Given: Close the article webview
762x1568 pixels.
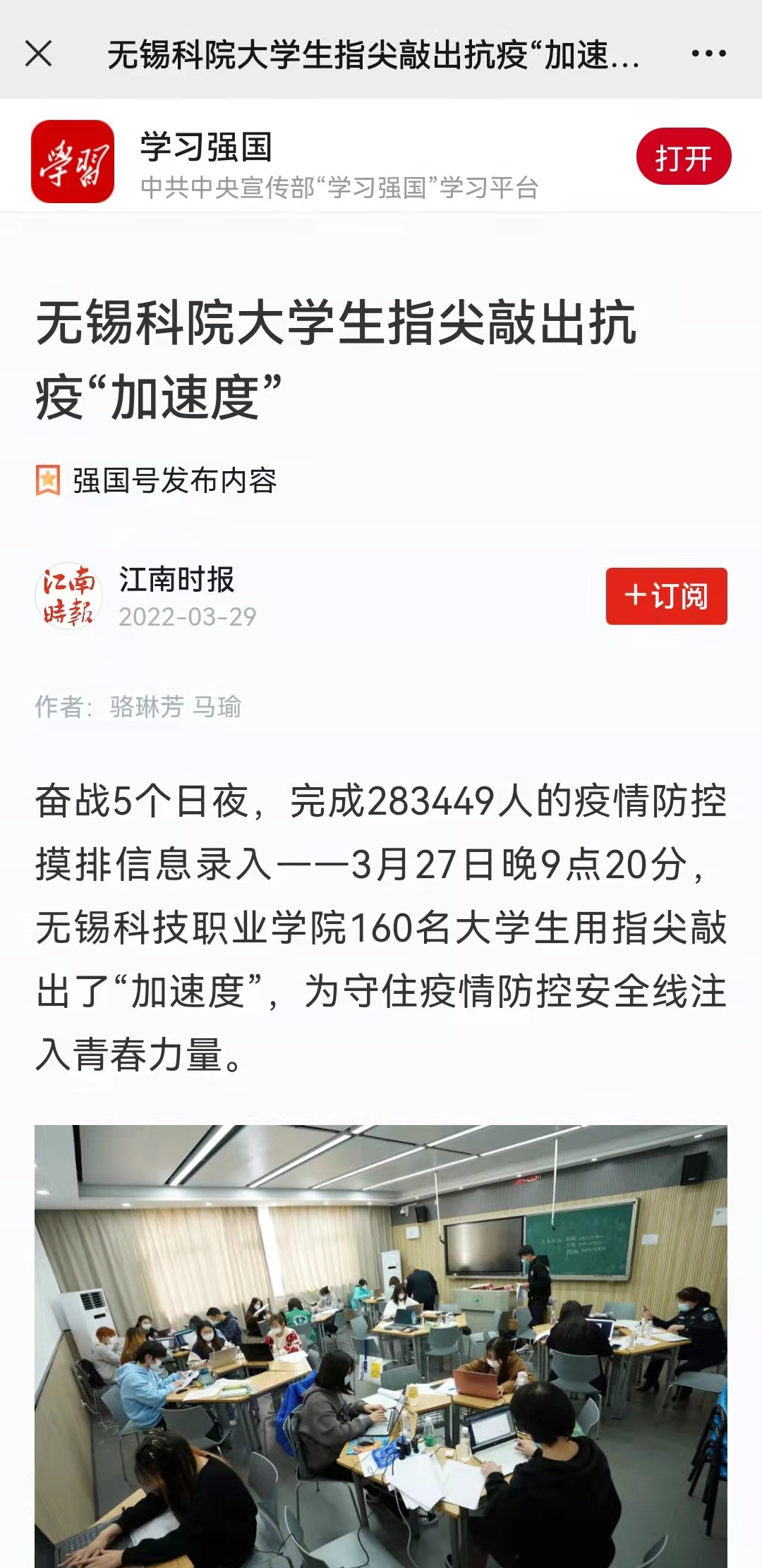Looking at the screenshot, I should (x=38, y=54).
